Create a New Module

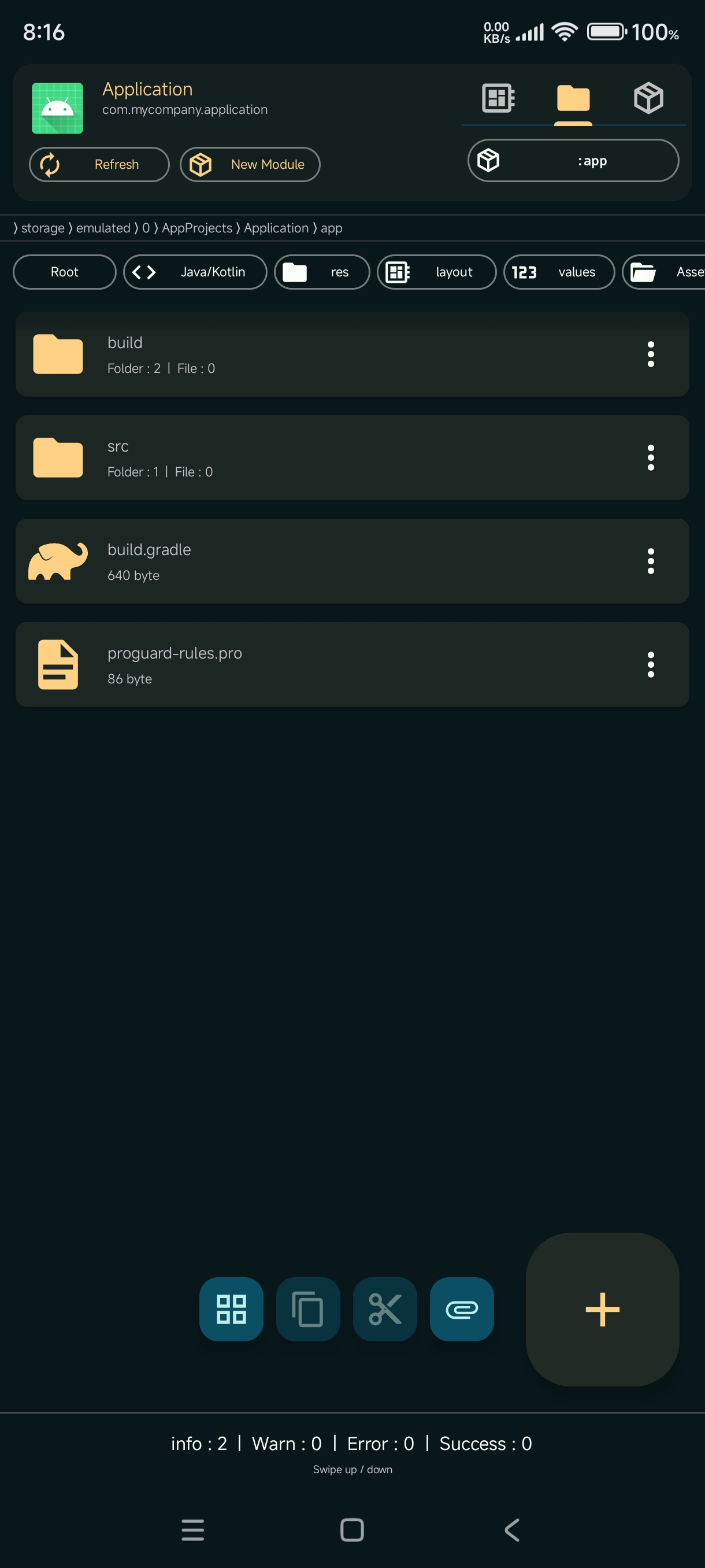tap(250, 164)
